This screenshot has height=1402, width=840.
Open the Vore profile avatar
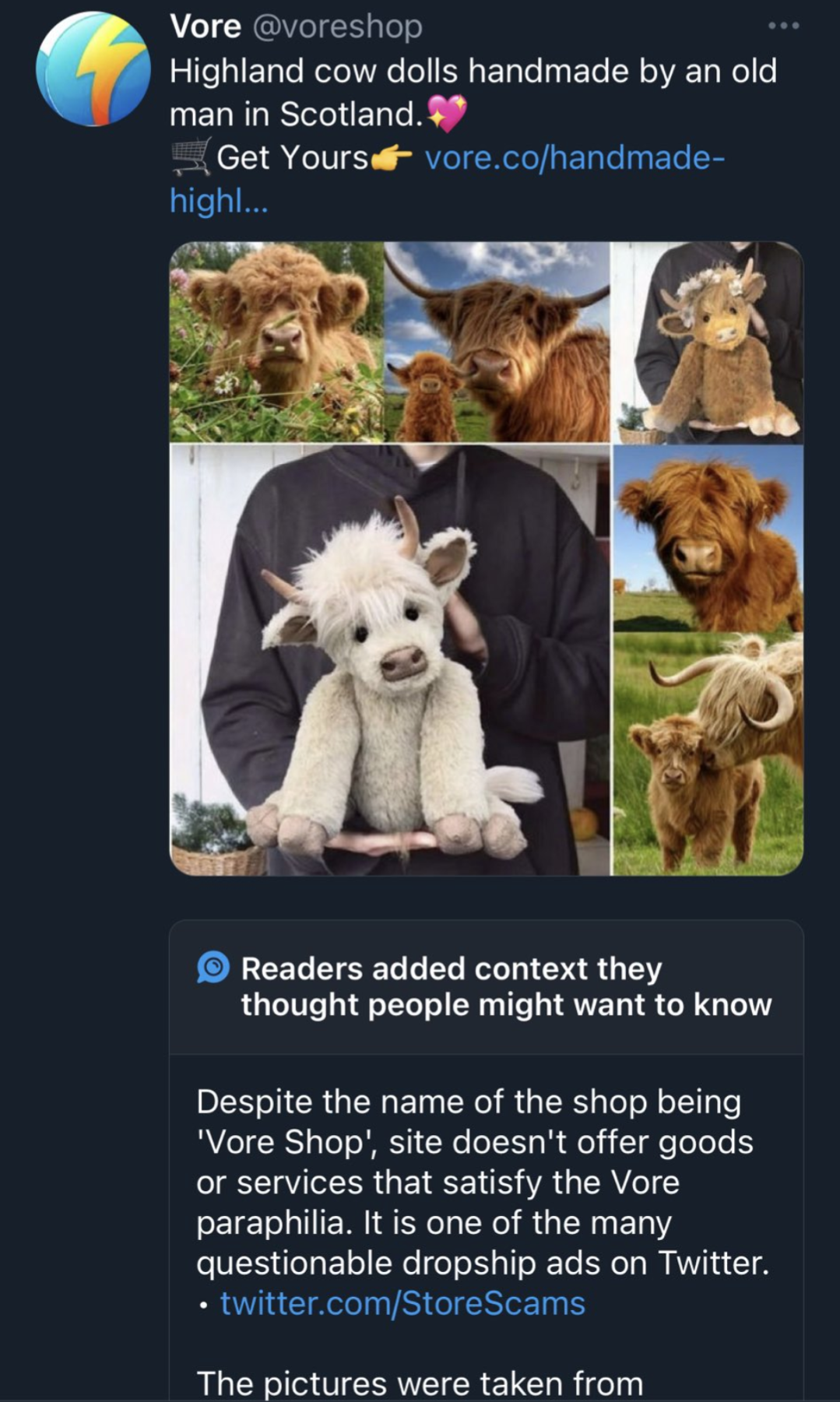93,69
